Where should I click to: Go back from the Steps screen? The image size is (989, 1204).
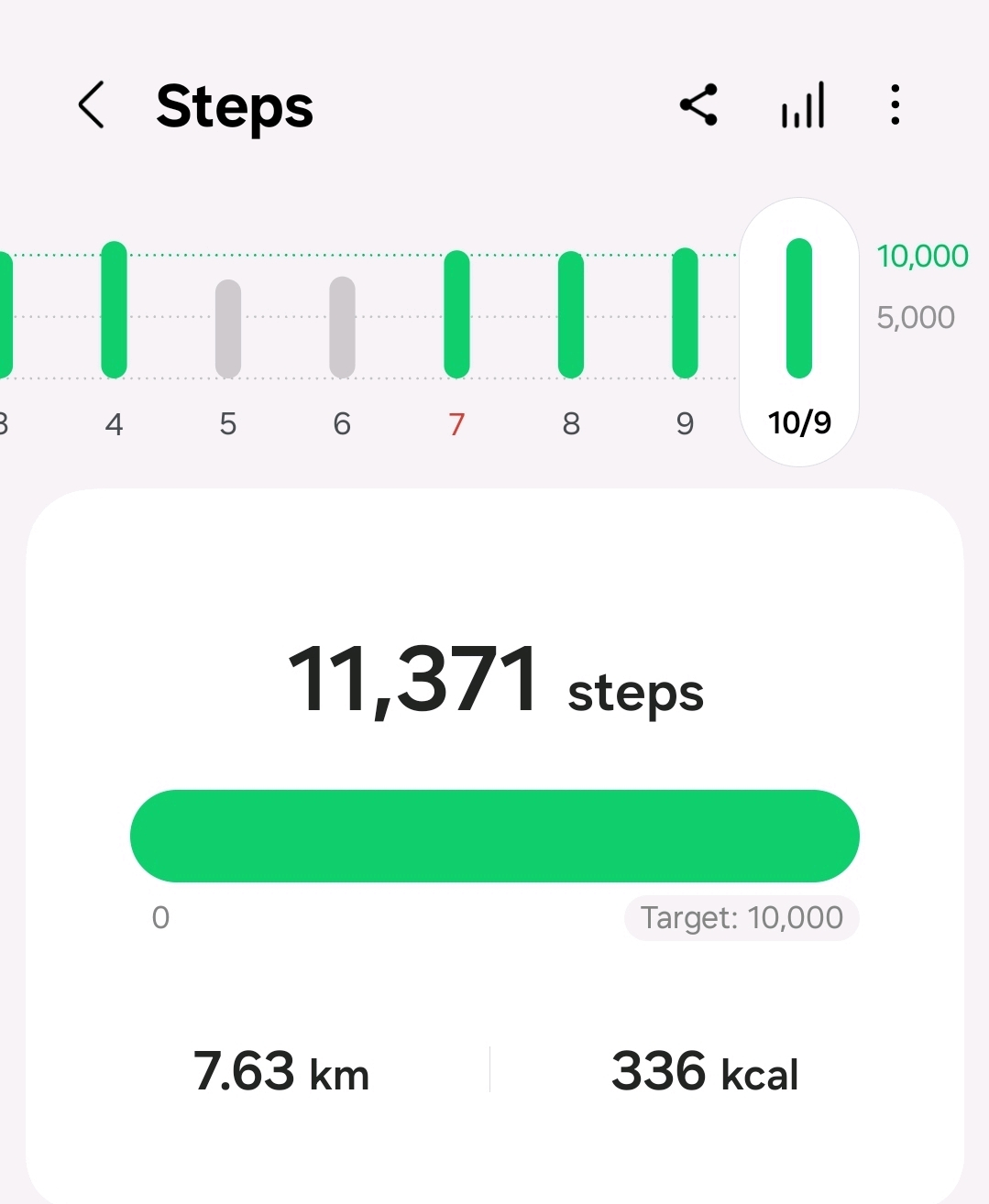pyautogui.click(x=91, y=104)
